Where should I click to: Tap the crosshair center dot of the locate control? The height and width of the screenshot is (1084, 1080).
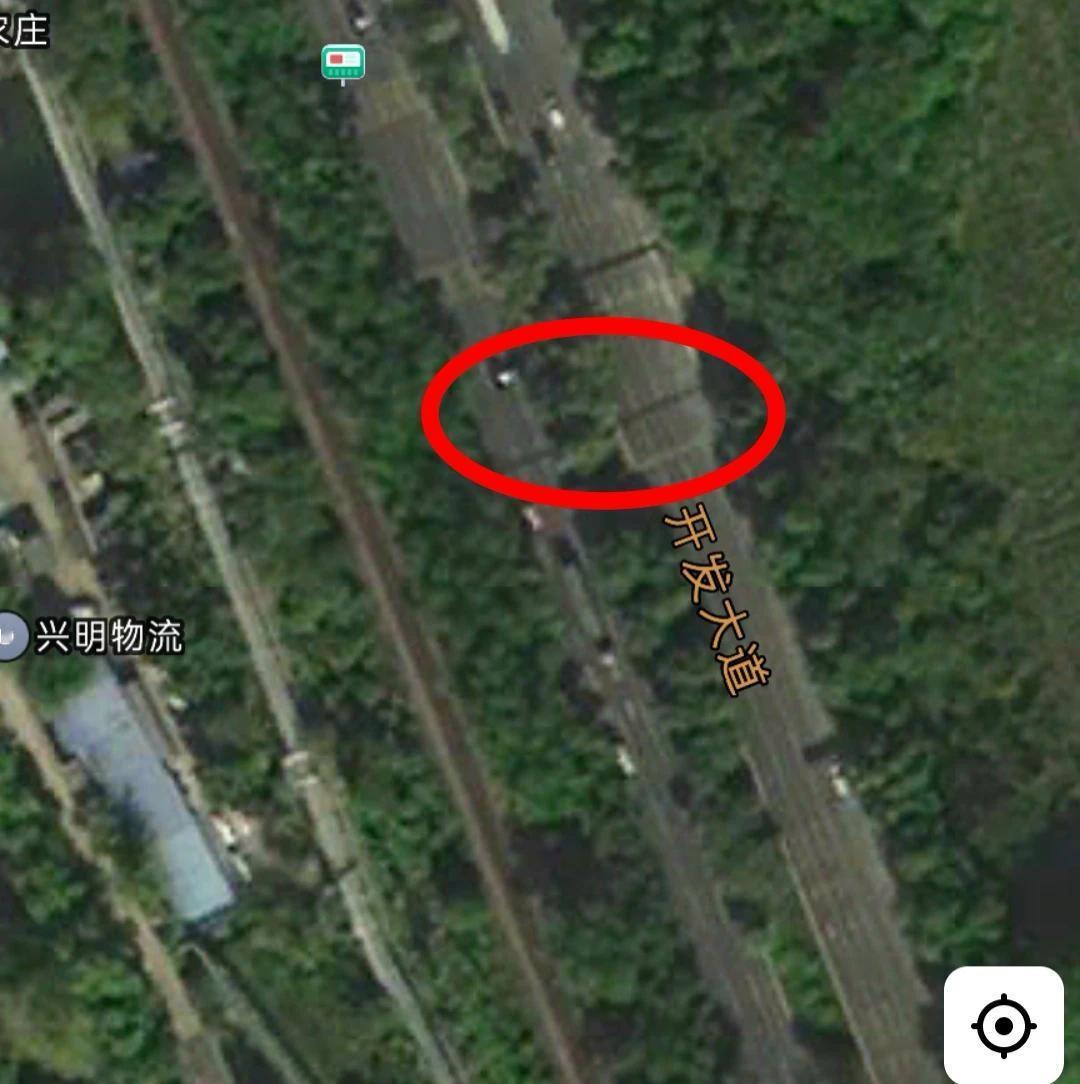(1005, 1025)
